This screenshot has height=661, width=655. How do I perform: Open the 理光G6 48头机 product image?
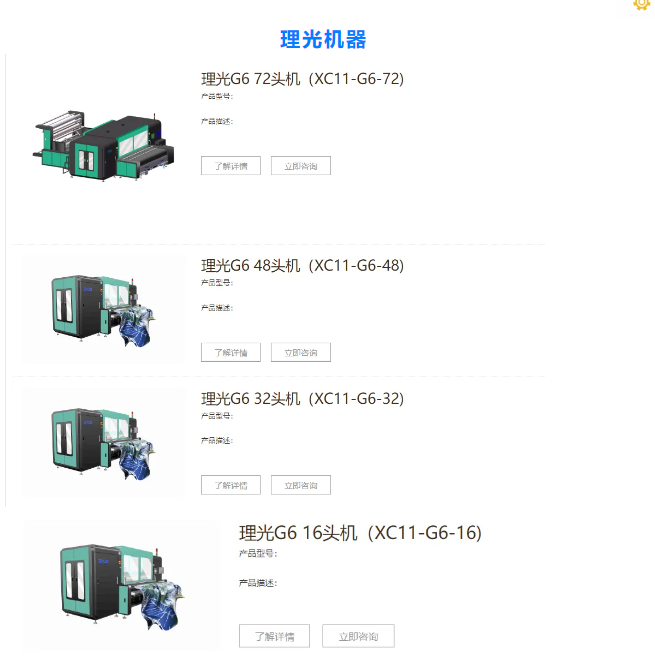point(103,310)
